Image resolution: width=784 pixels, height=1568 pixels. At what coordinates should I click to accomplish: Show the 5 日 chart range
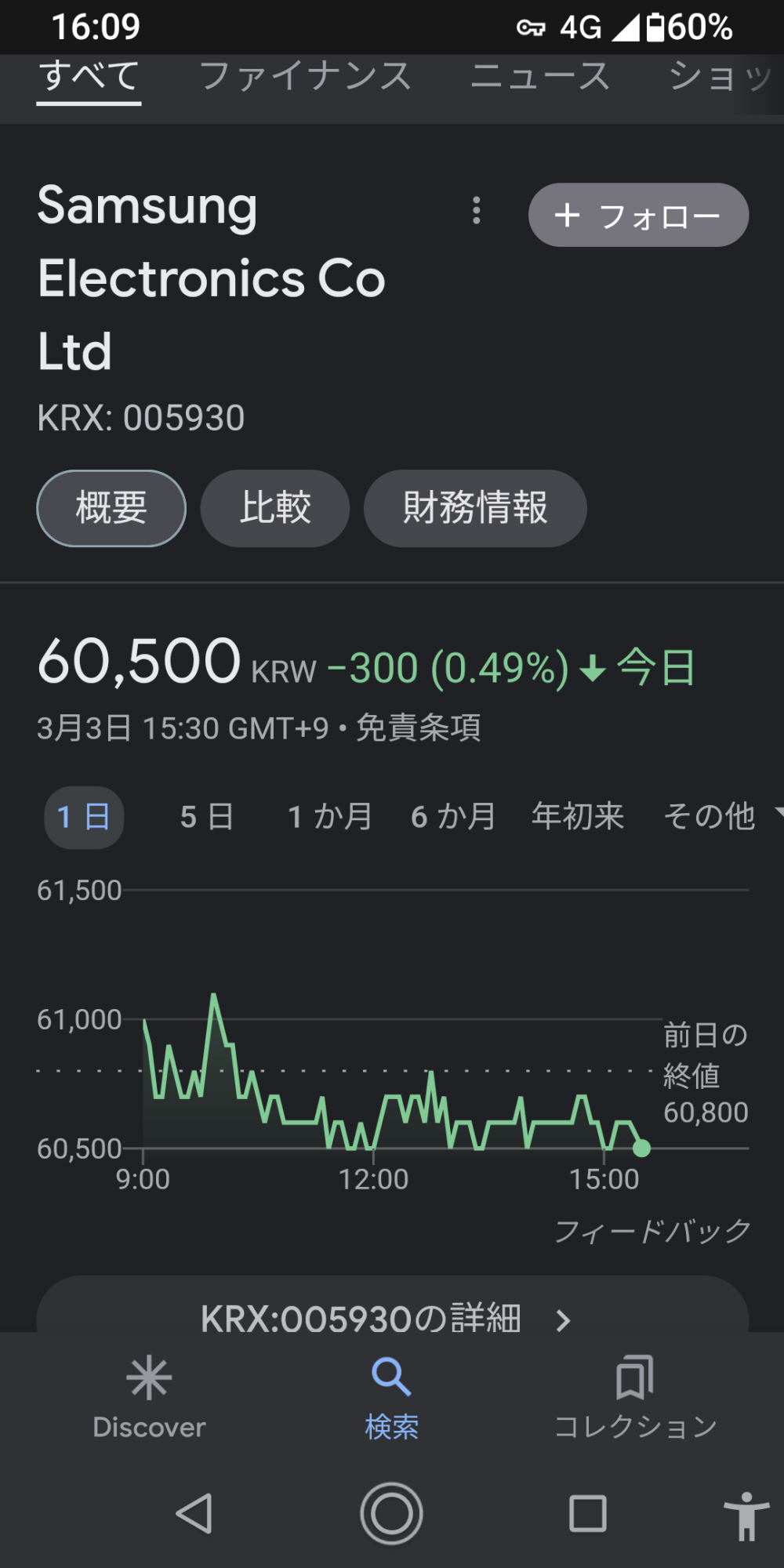click(x=207, y=817)
